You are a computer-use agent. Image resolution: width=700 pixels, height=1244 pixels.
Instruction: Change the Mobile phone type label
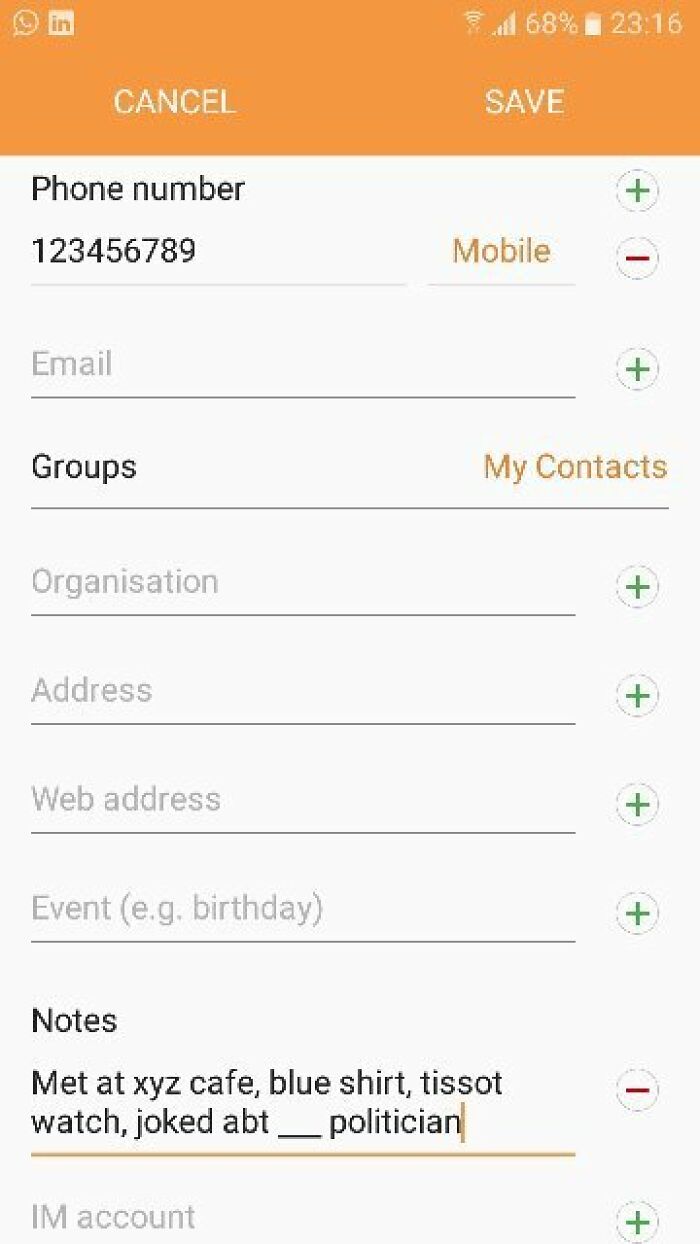(501, 251)
